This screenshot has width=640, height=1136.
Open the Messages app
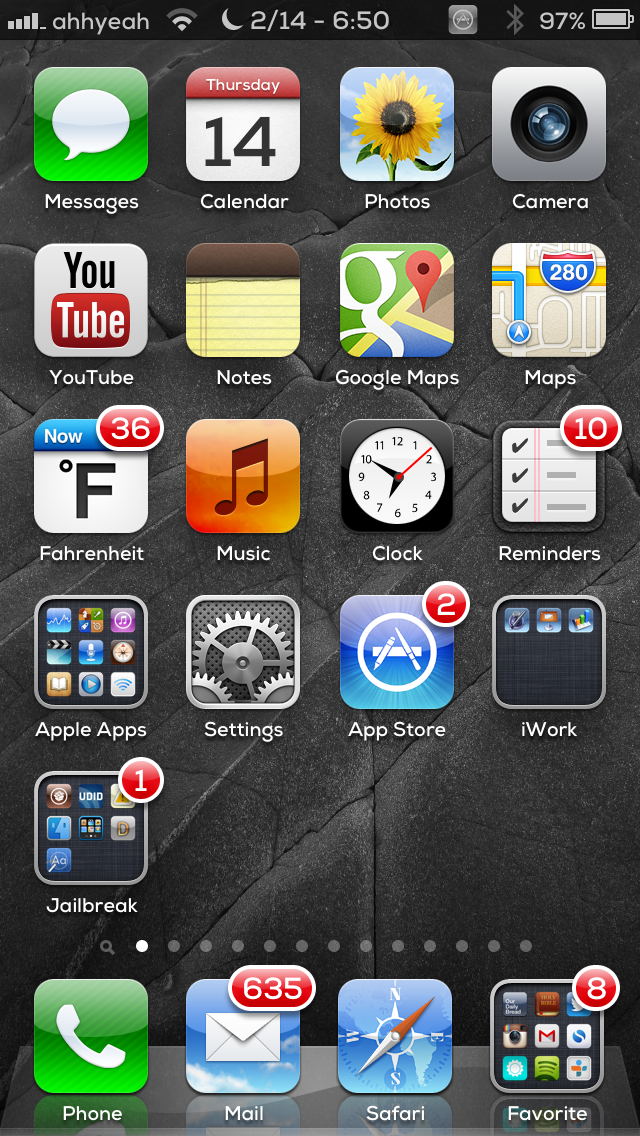tap(91, 125)
